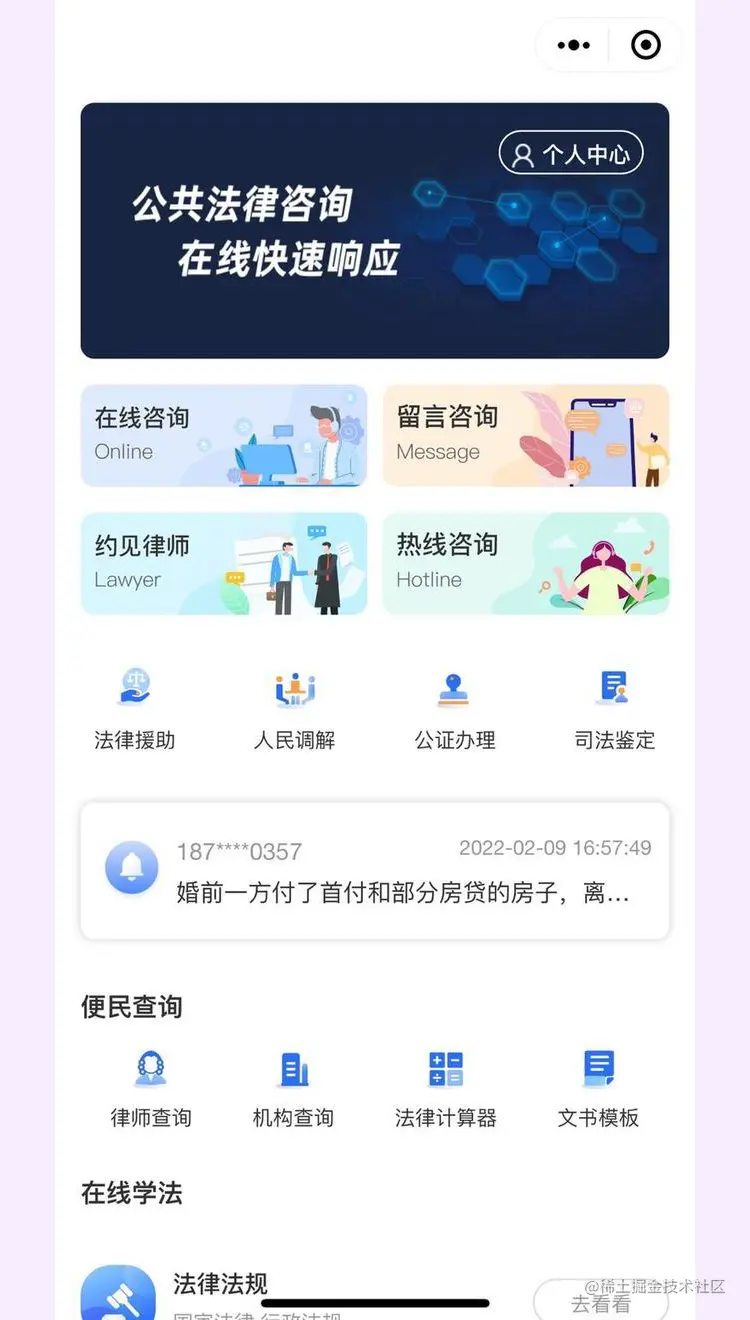Tap the notification bell icon
The height and width of the screenshot is (1320, 750).
click(131, 868)
